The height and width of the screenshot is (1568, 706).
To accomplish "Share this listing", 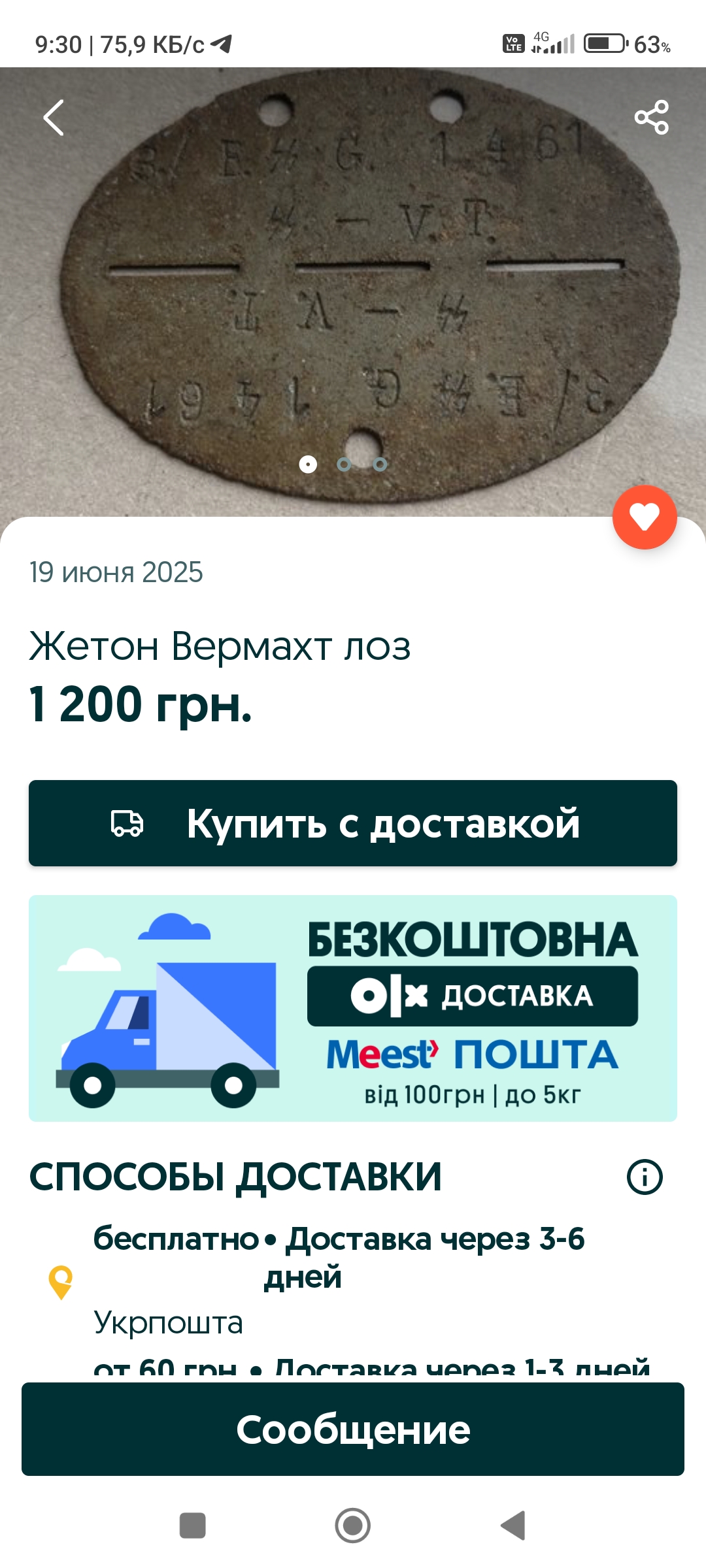I will click(652, 118).
